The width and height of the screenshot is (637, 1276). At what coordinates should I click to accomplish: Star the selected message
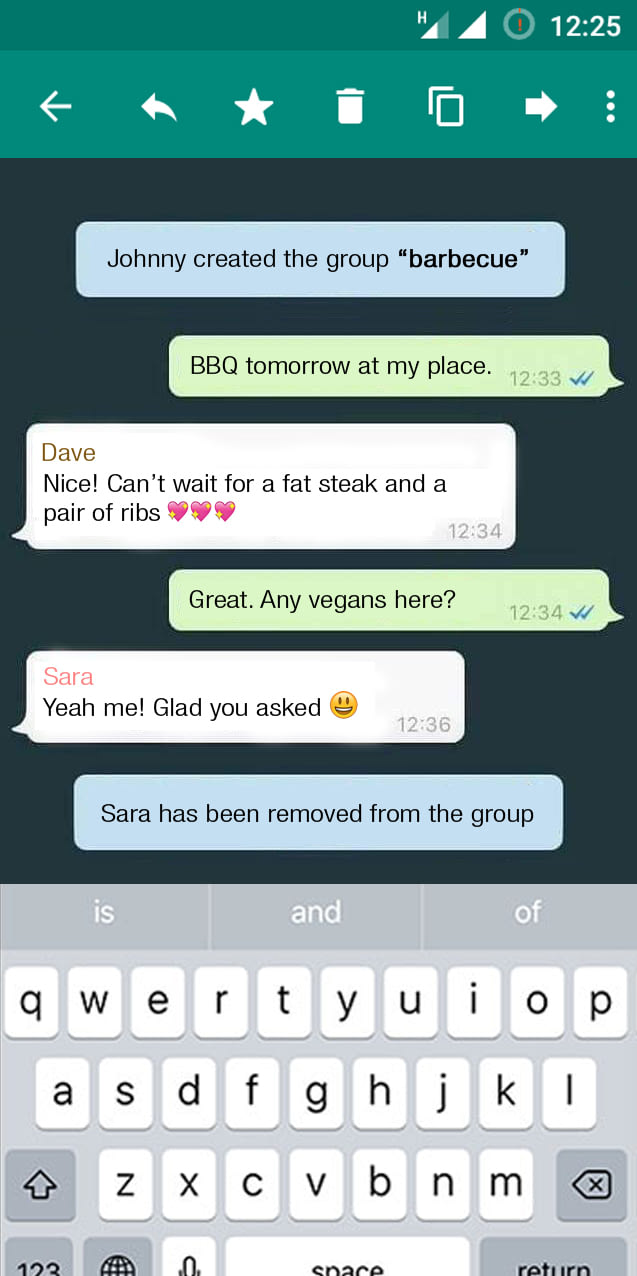click(x=254, y=106)
